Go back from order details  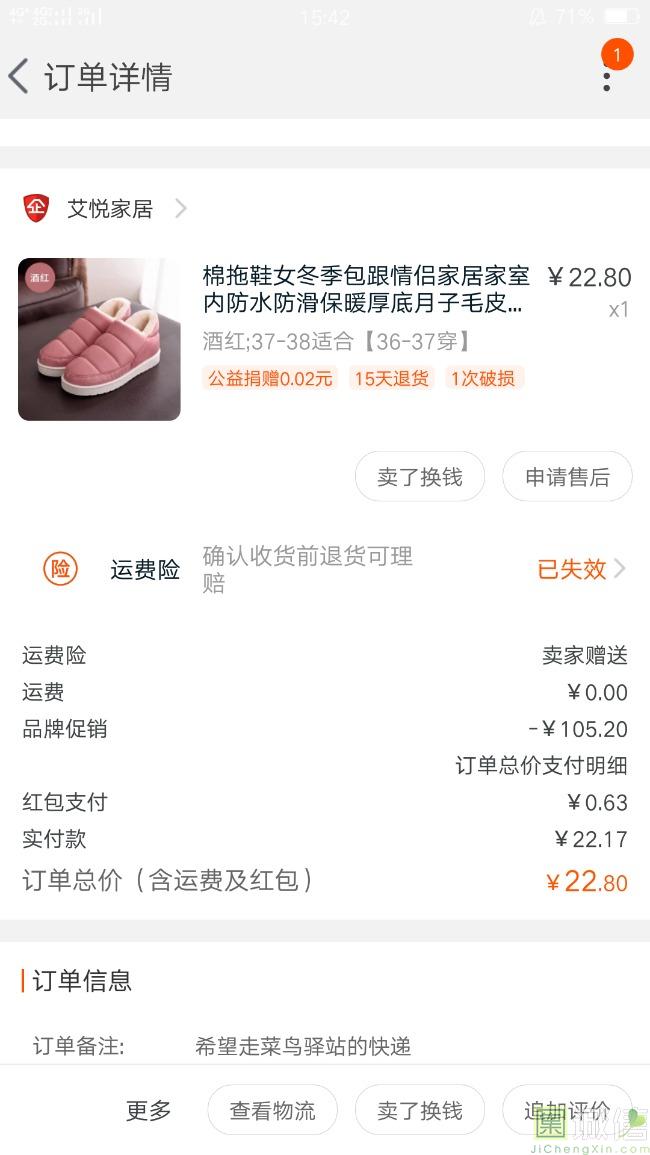pyautogui.click(x=19, y=76)
